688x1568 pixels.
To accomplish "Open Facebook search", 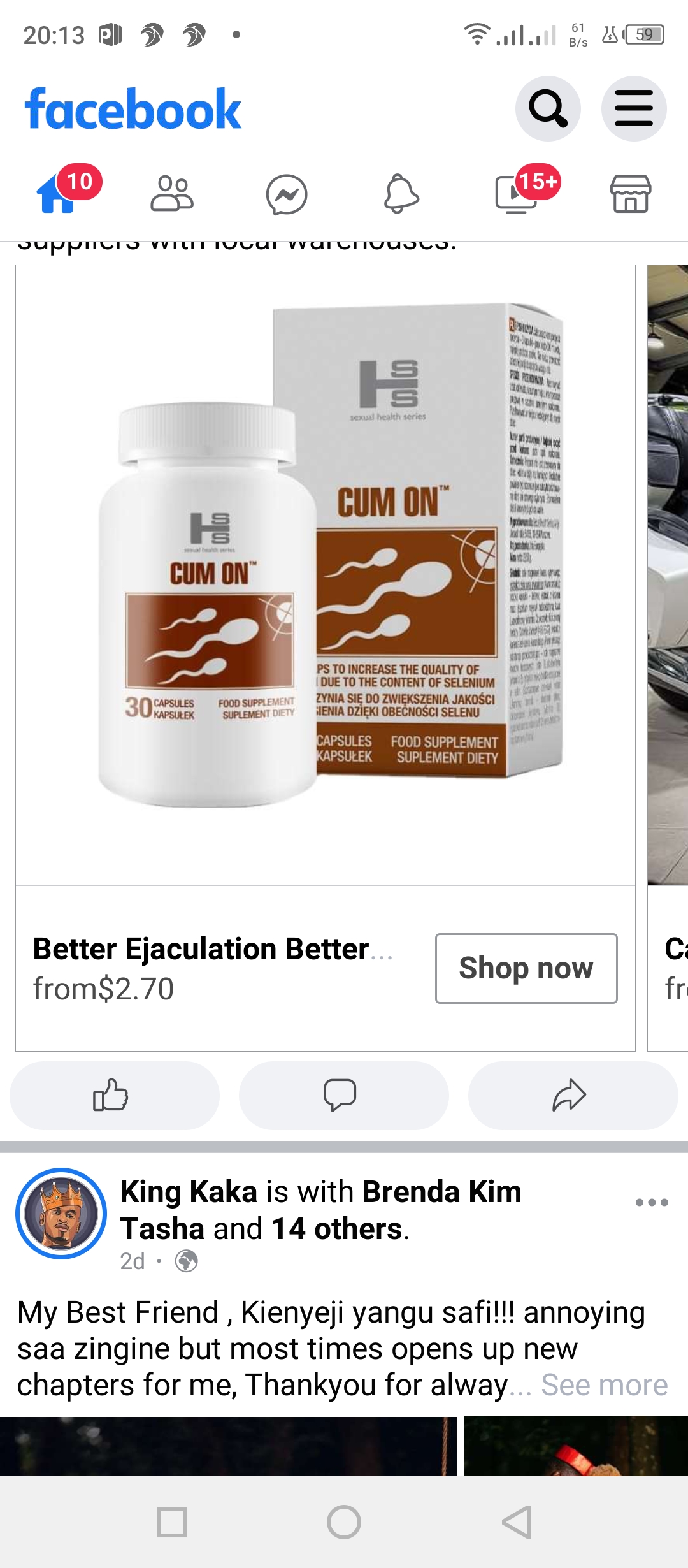I will click(547, 109).
